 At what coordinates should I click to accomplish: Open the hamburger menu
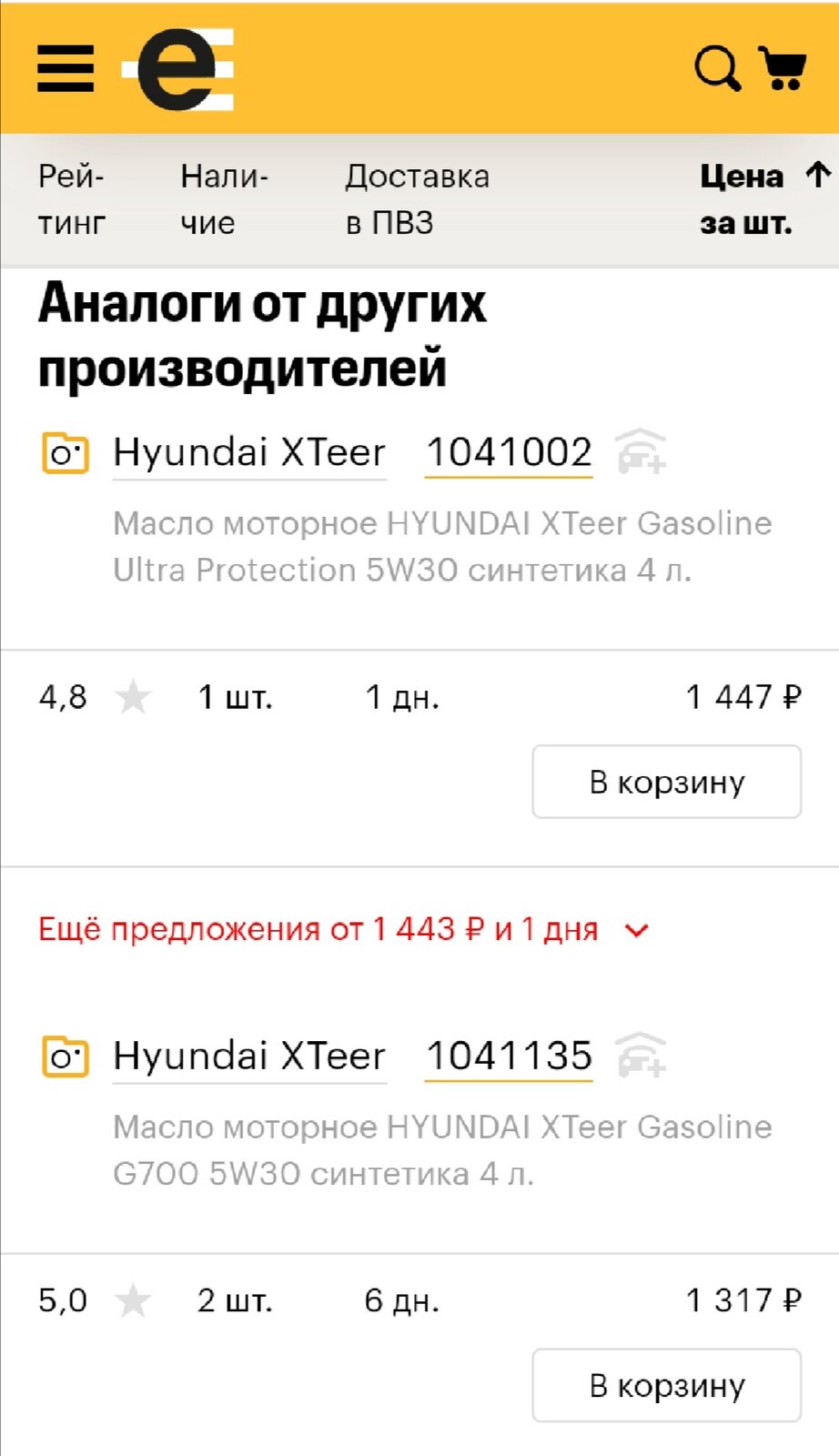tap(66, 69)
